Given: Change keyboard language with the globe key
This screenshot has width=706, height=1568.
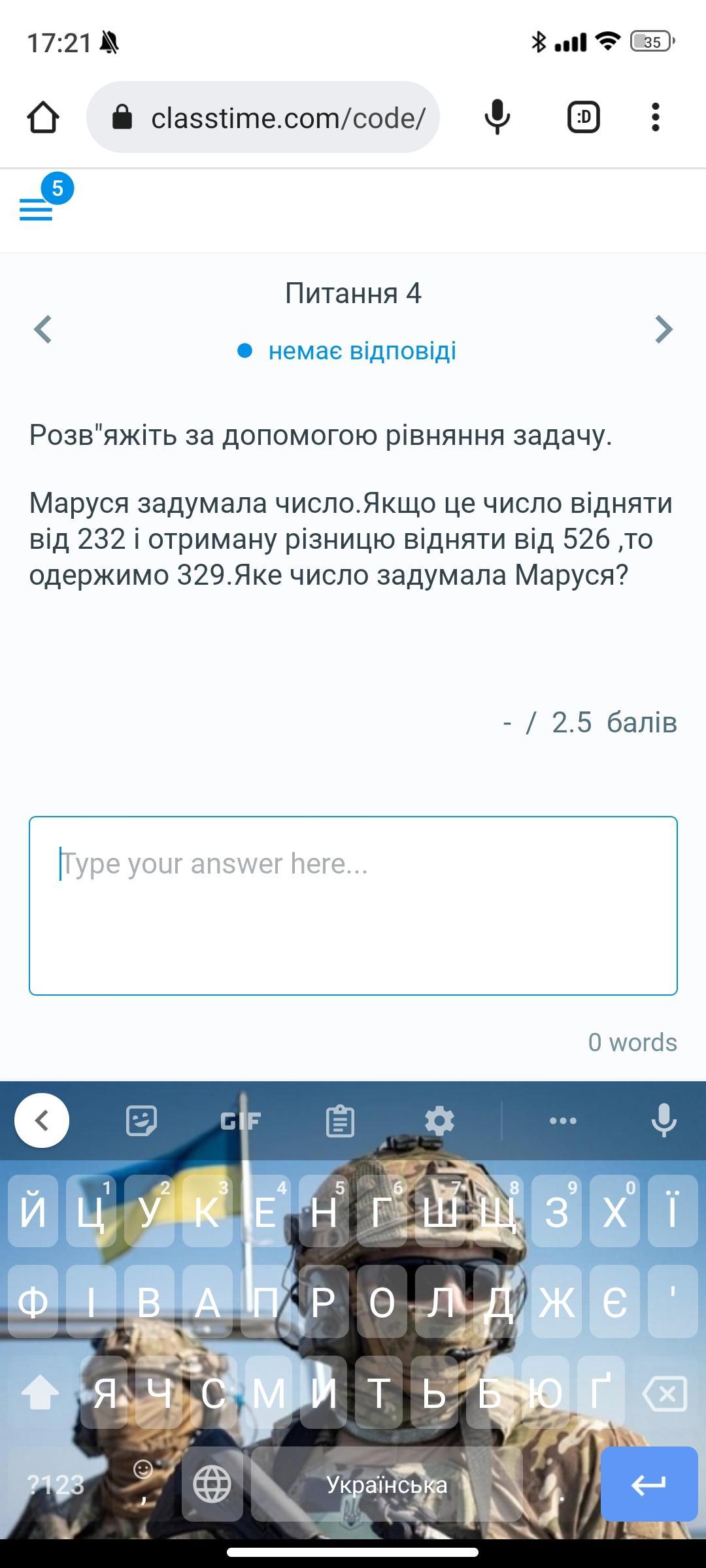Looking at the screenshot, I should (212, 1484).
